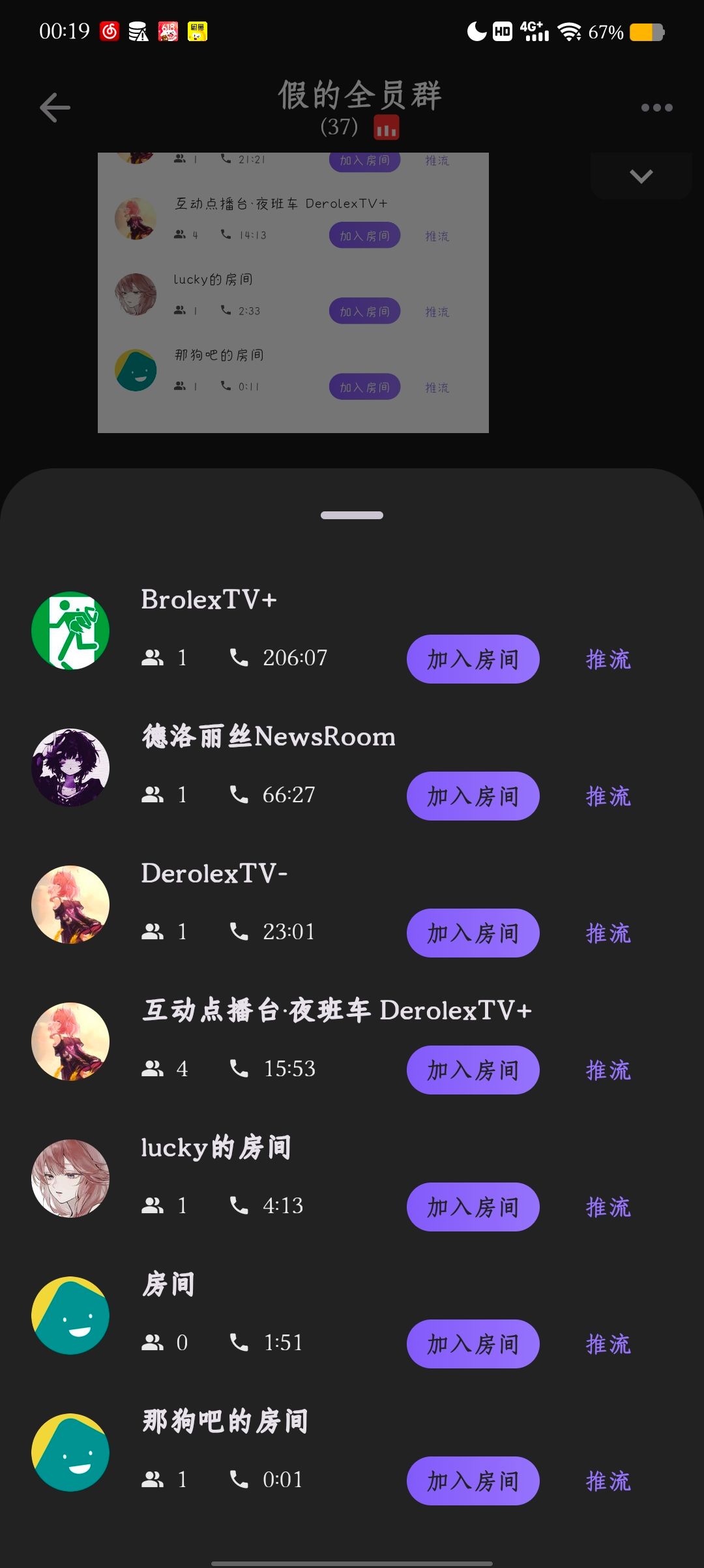The image size is (704, 1568).
Task: Tap 推流 for the BrolexTV+ room
Action: (x=608, y=659)
